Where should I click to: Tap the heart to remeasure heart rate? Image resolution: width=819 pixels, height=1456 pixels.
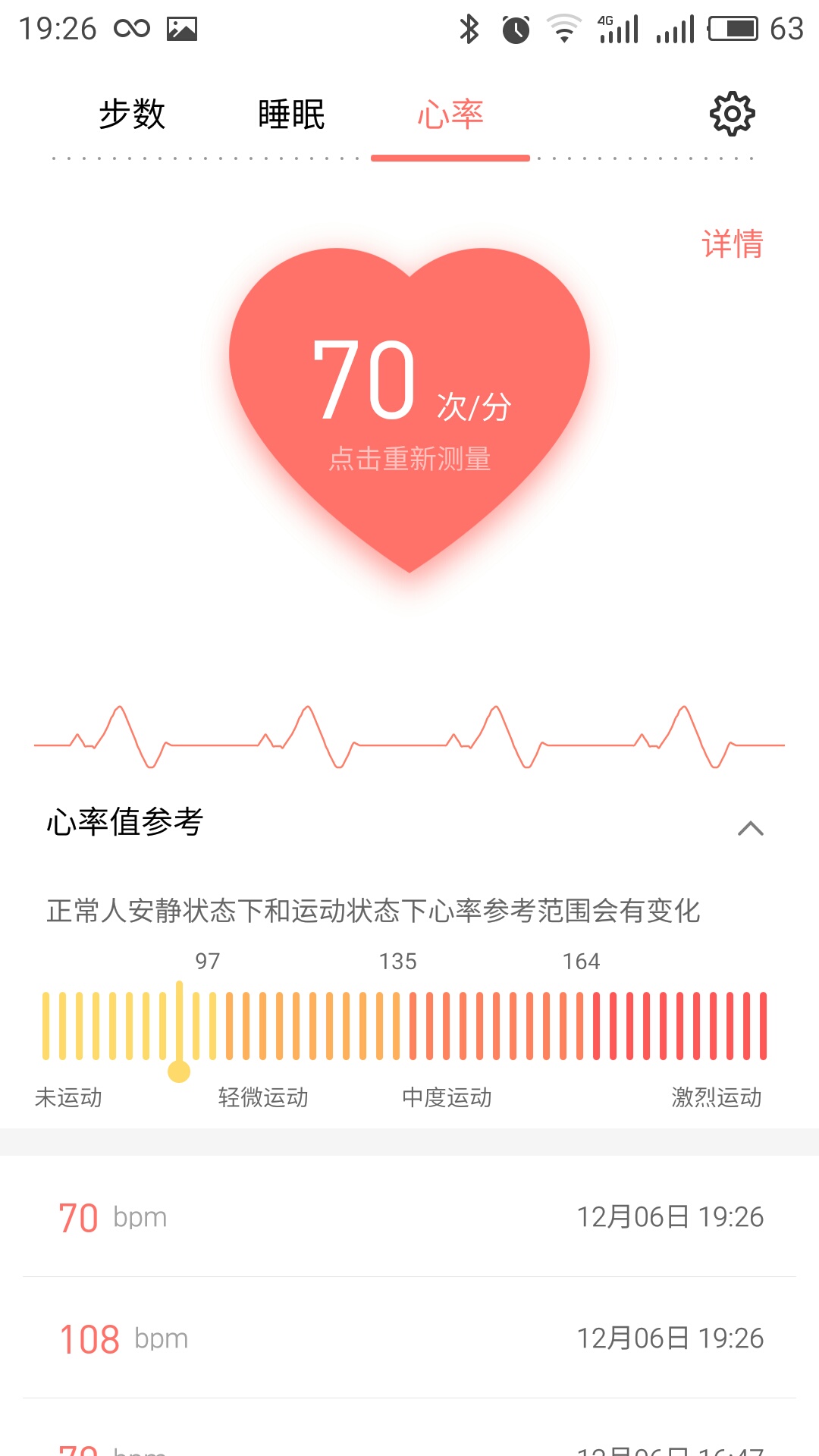[x=409, y=402]
